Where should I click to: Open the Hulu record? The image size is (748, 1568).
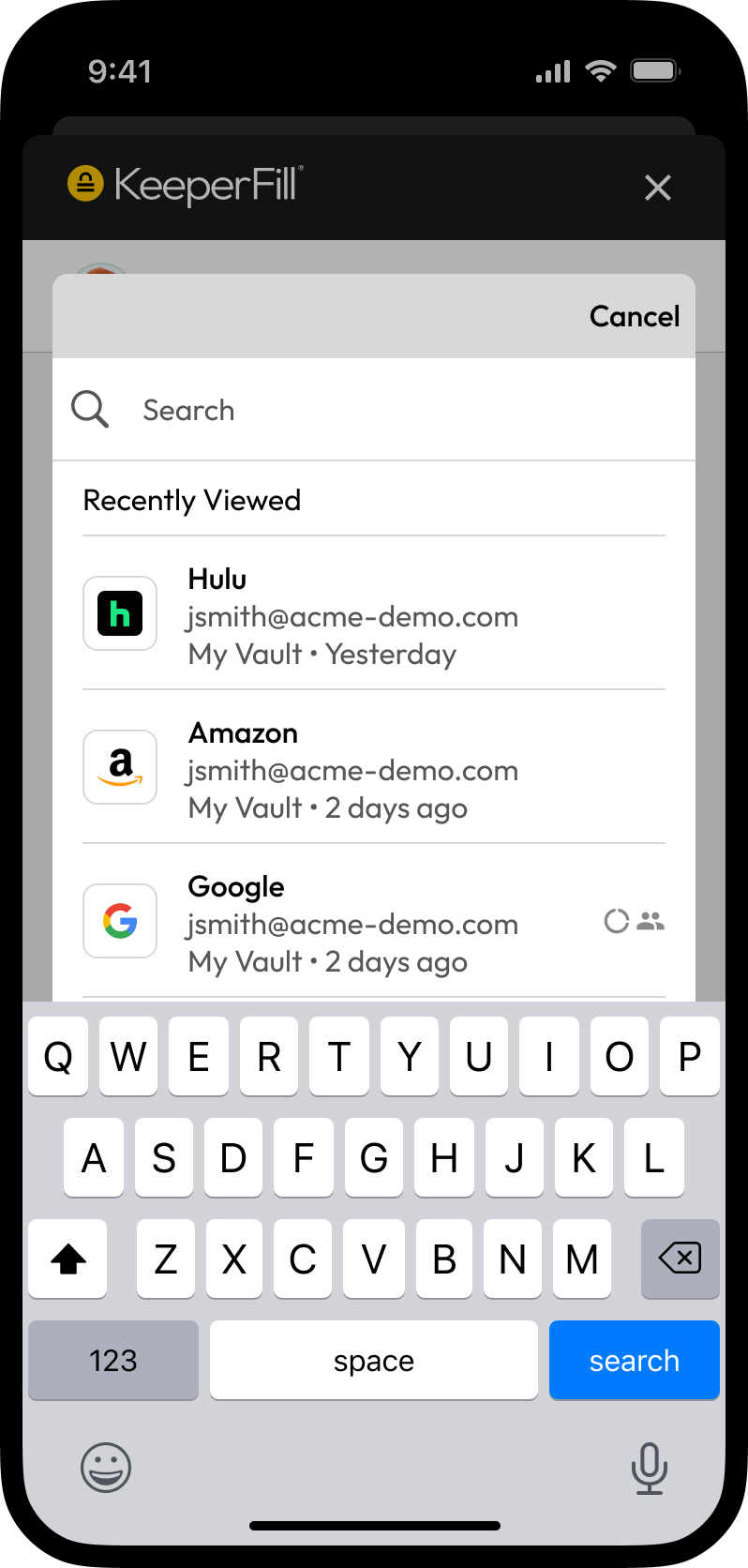point(373,615)
